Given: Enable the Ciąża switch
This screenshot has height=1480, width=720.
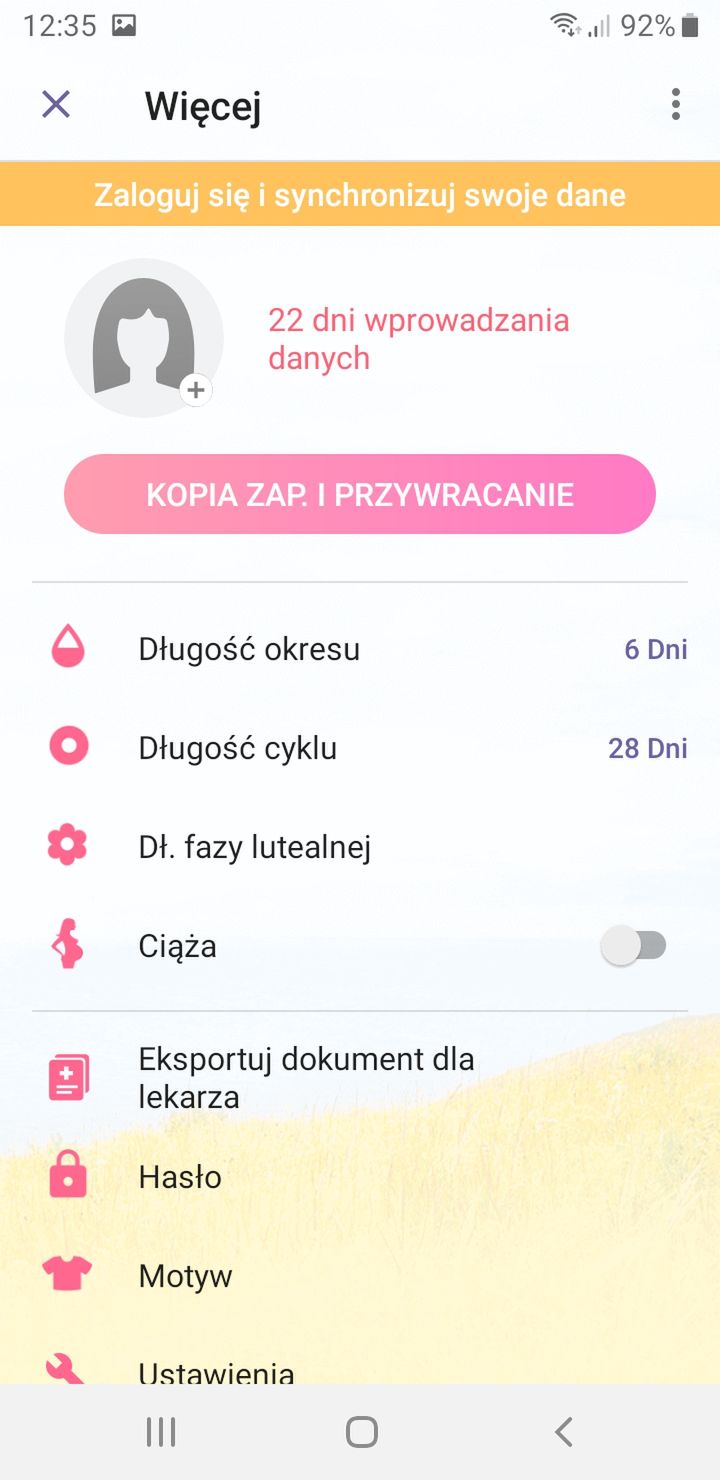Looking at the screenshot, I should pos(634,946).
